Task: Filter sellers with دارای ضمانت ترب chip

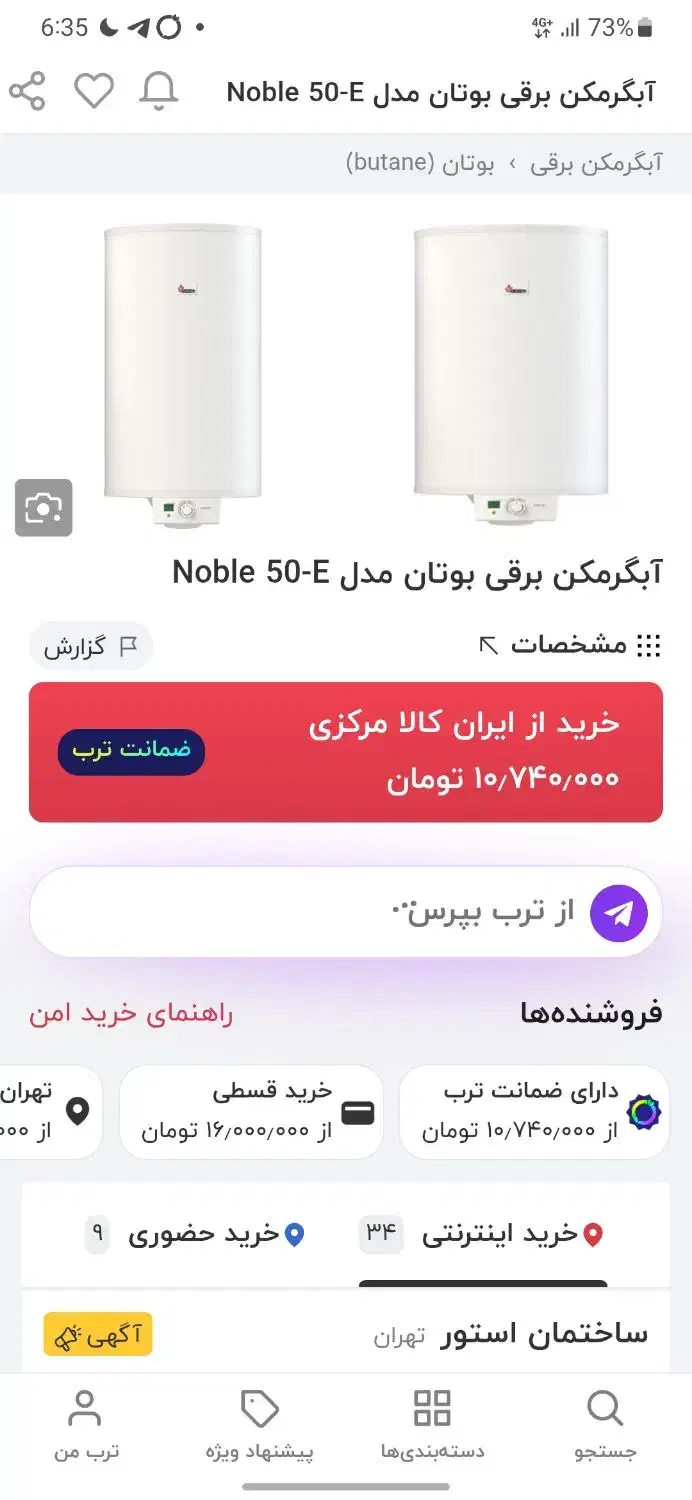Action: (x=534, y=1111)
